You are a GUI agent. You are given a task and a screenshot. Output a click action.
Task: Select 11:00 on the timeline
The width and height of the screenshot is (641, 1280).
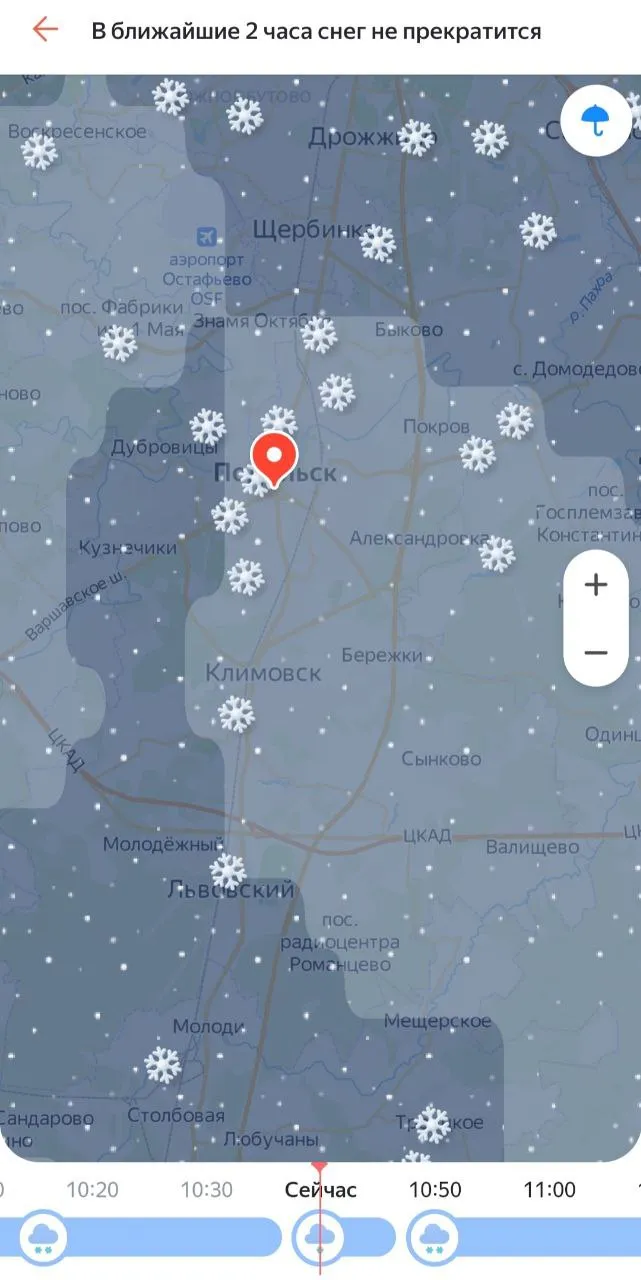coord(550,1190)
